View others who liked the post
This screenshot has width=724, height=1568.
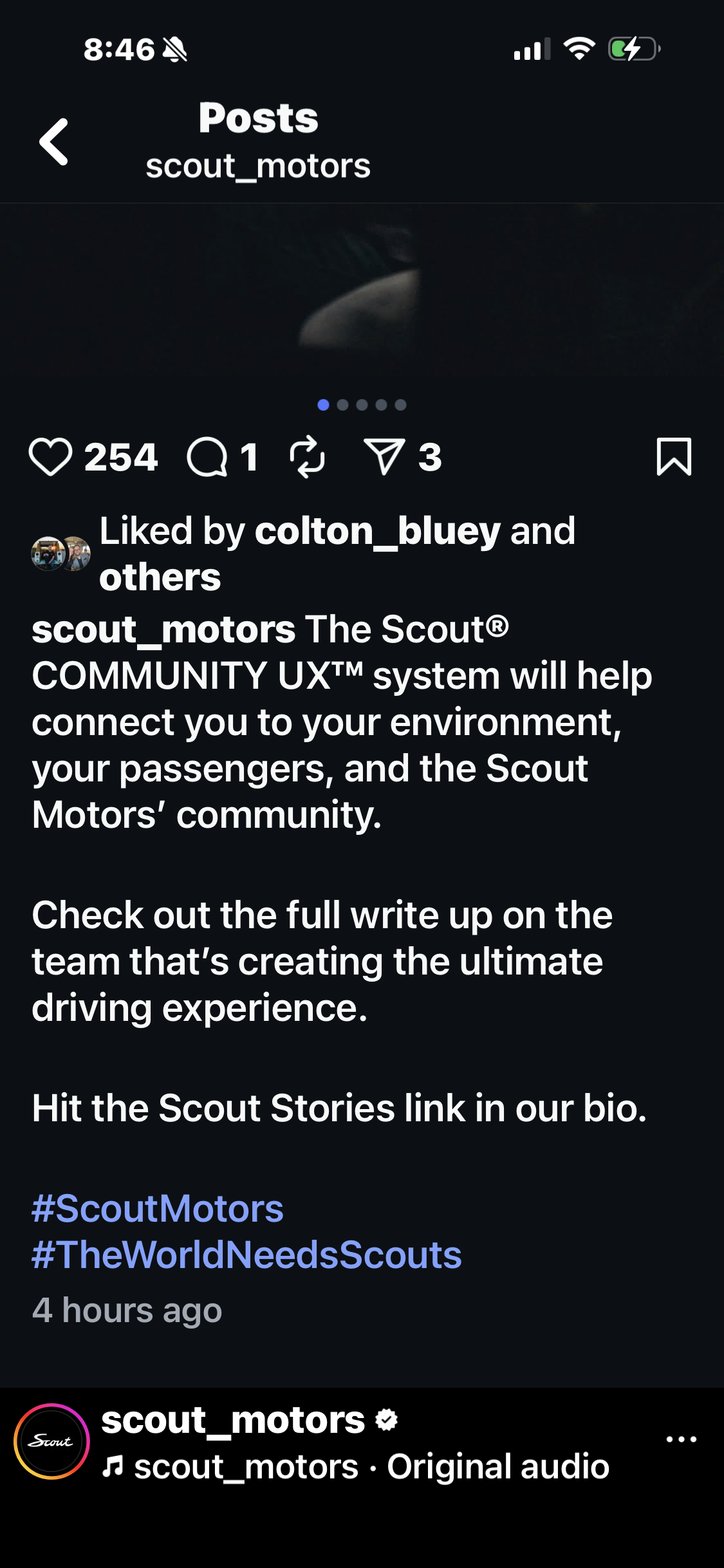pos(160,577)
